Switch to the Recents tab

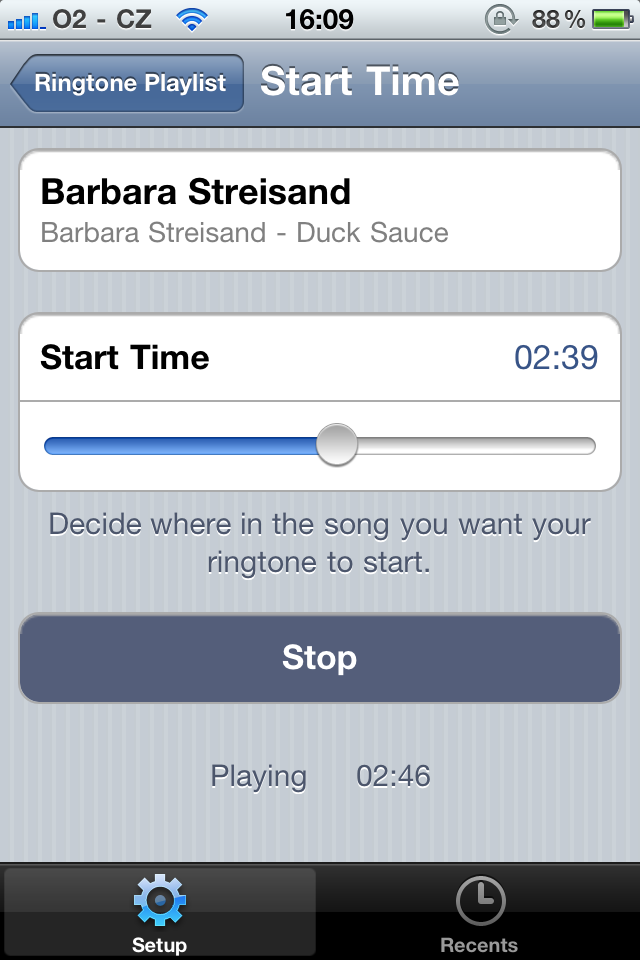pyautogui.click(x=479, y=912)
